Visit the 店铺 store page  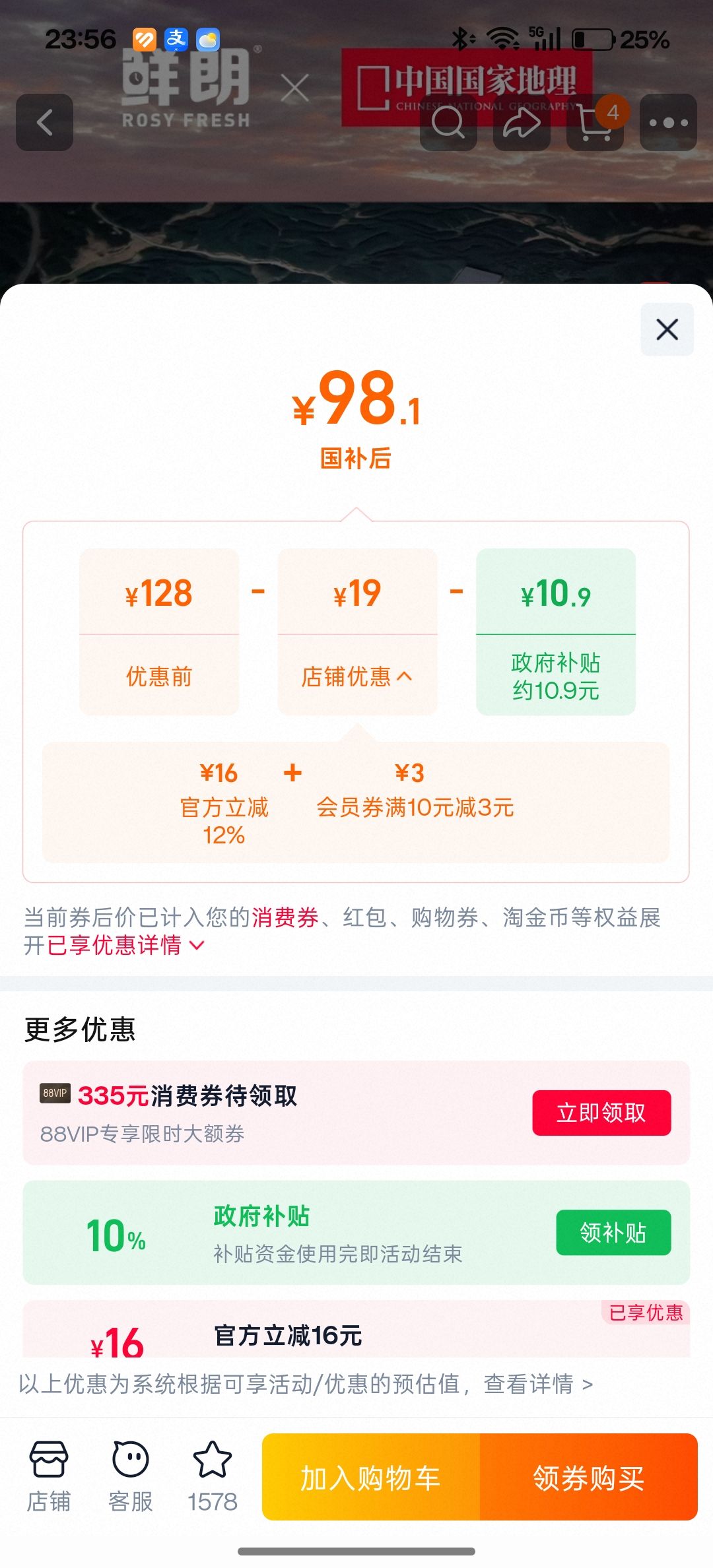coord(48,1477)
